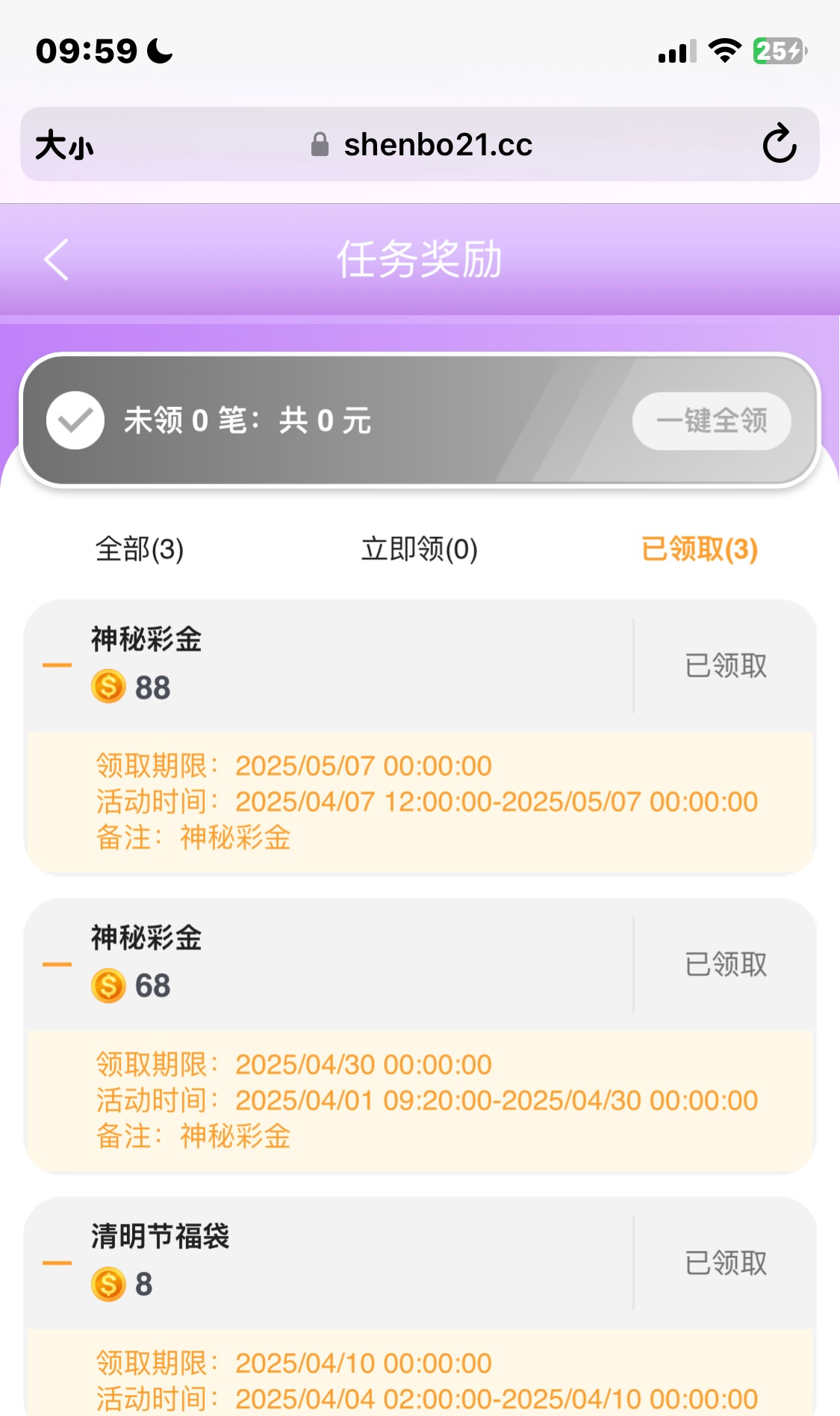Tap 已领取 on the 清明节福袋 reward

[x=726, y=1263]
